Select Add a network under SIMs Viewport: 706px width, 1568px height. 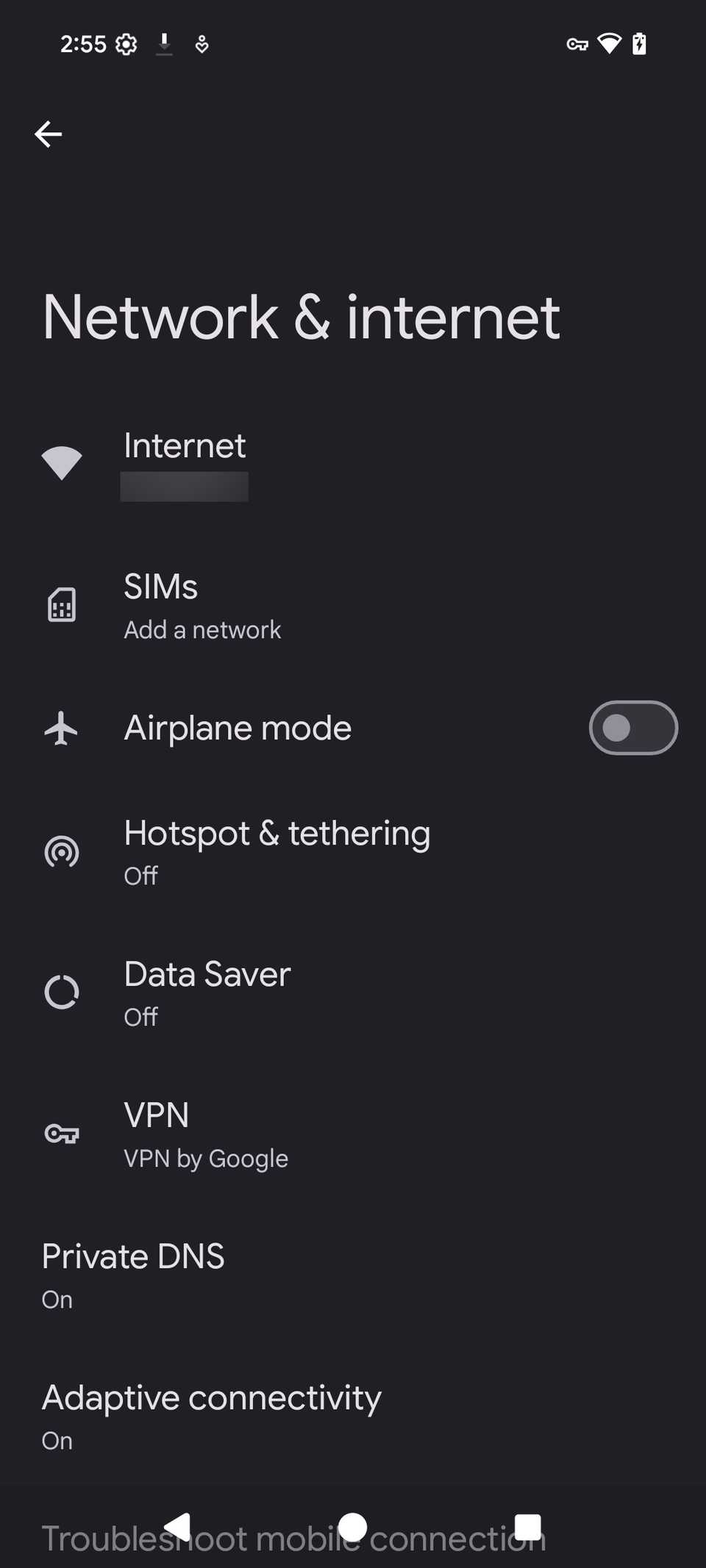pos(202,629)
